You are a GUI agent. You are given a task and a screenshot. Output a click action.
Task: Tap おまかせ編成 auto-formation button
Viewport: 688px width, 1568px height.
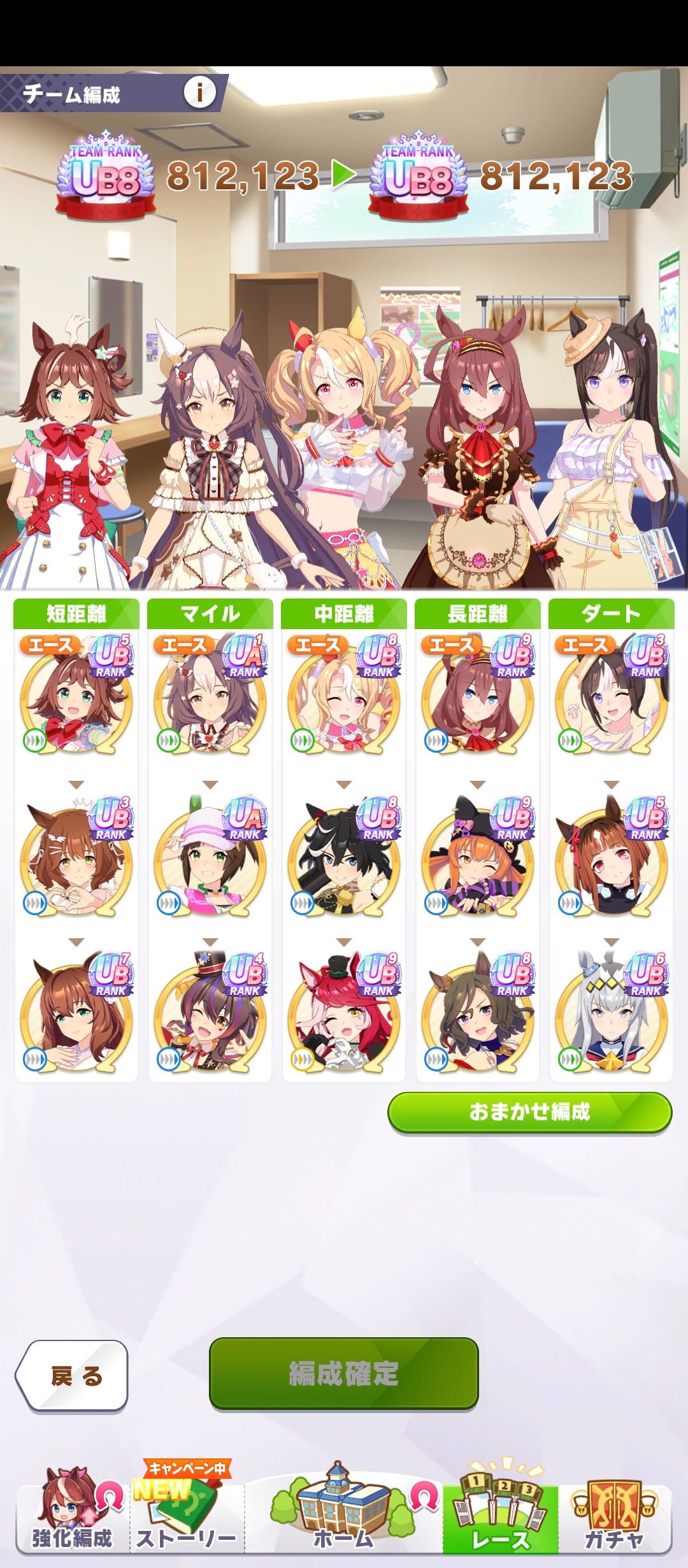pyautogui.click(x=529, y=1112)
